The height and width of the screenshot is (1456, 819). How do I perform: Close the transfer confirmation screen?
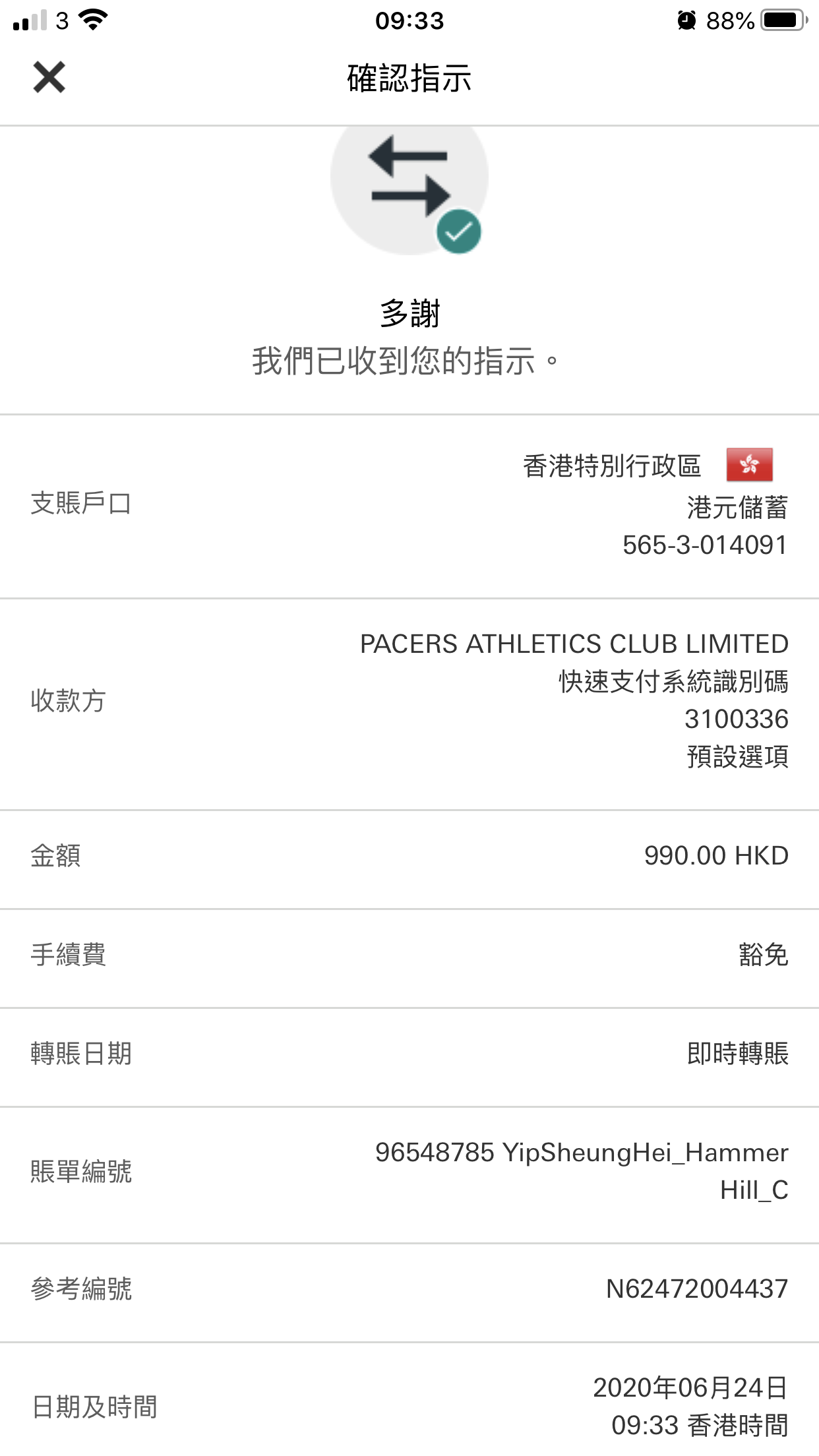tap(49, 78)
